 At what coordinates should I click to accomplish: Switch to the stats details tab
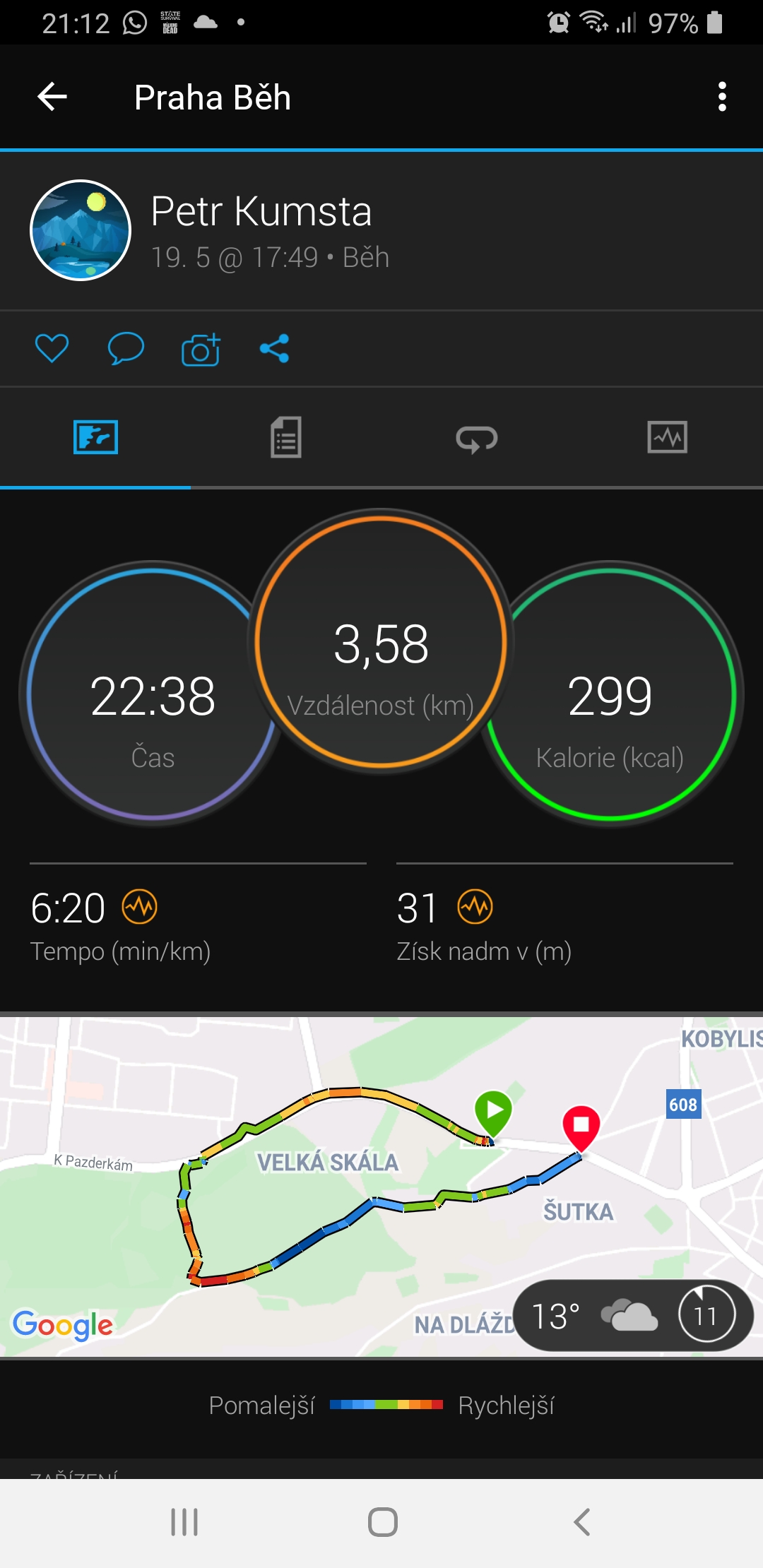(x=286, y=437)
